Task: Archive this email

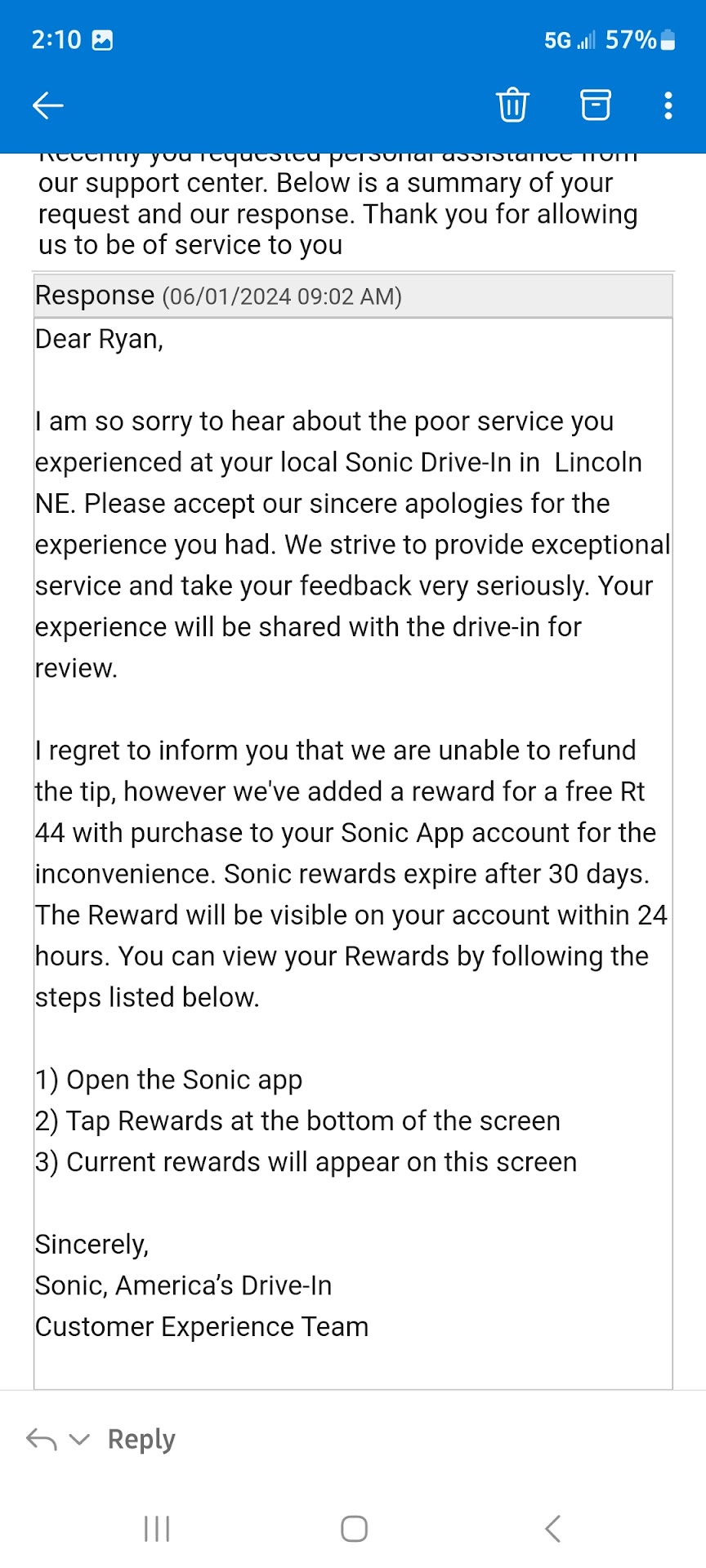Action: coord(595,105)
